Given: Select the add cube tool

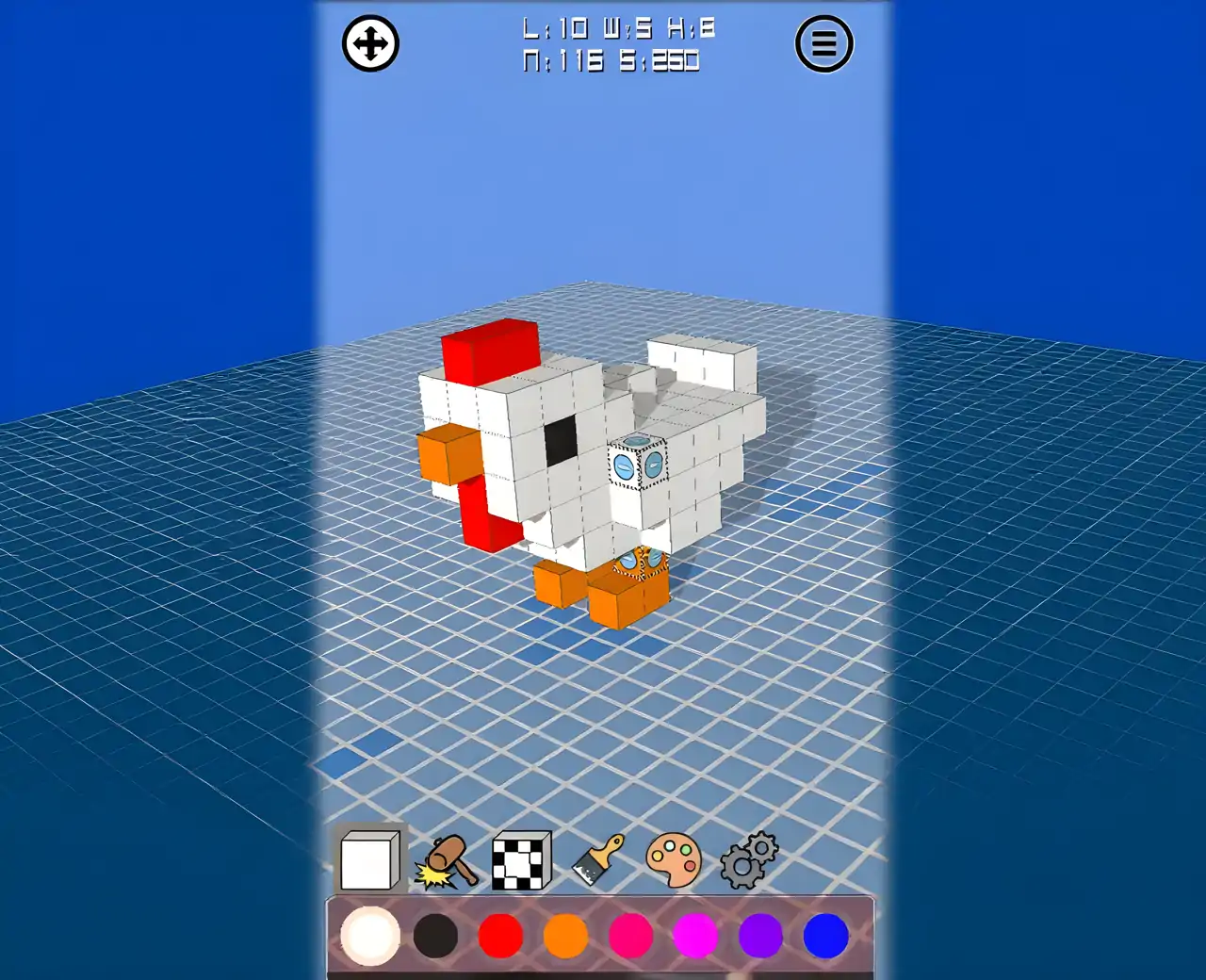Looking at the screenshot, I should pyautogui.click(x=369, y=859).
